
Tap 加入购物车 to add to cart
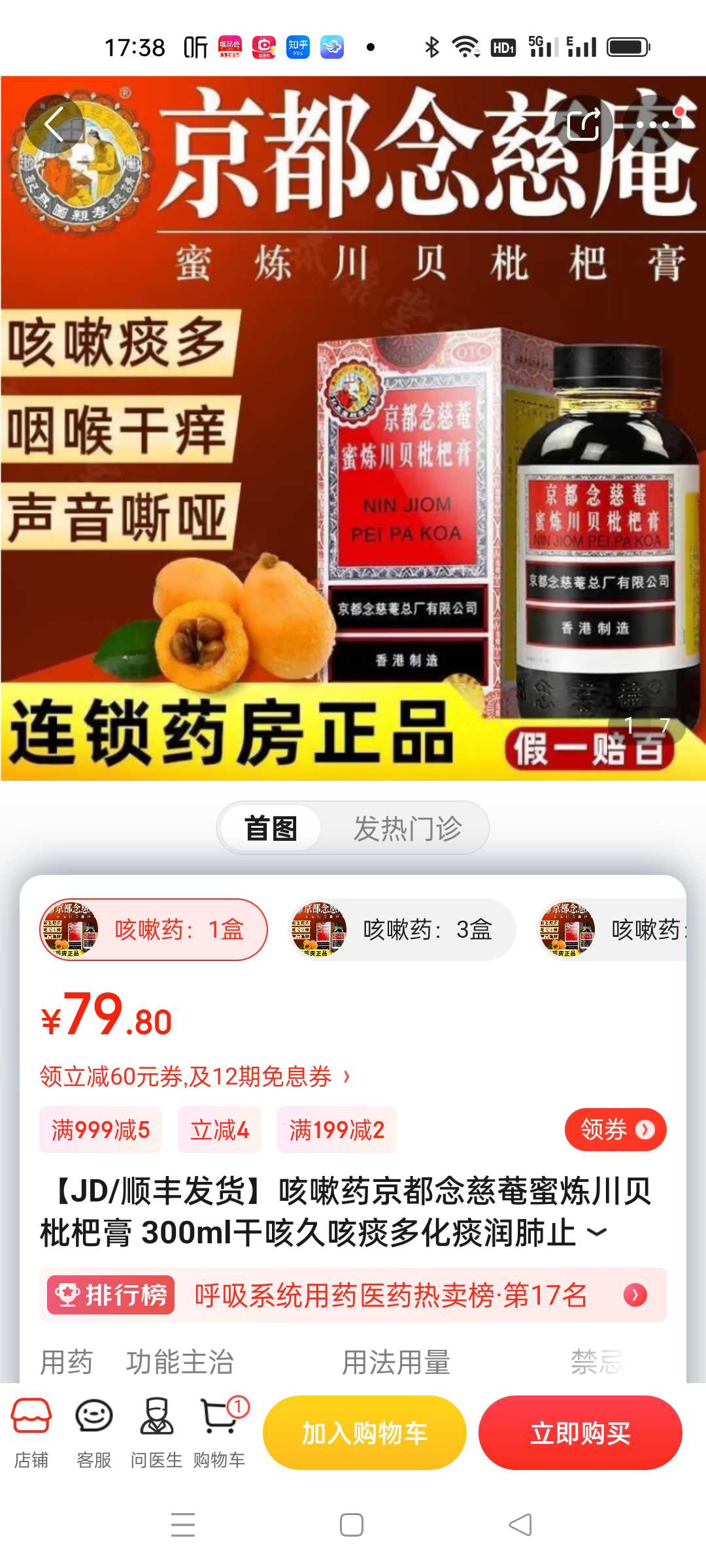[365, 1433]
